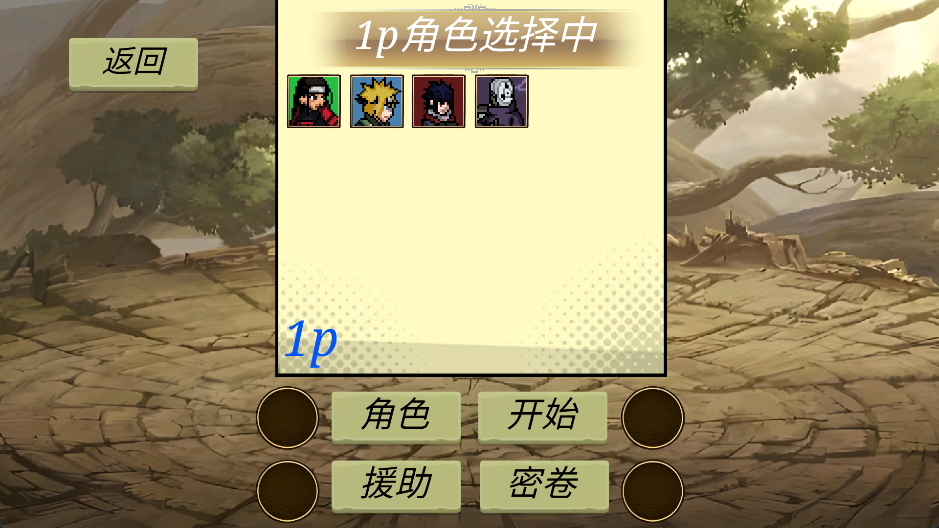The height and width of the screenshot is (528, 939).
Task: Tap the 返回 back button
Action: [133, 62]
